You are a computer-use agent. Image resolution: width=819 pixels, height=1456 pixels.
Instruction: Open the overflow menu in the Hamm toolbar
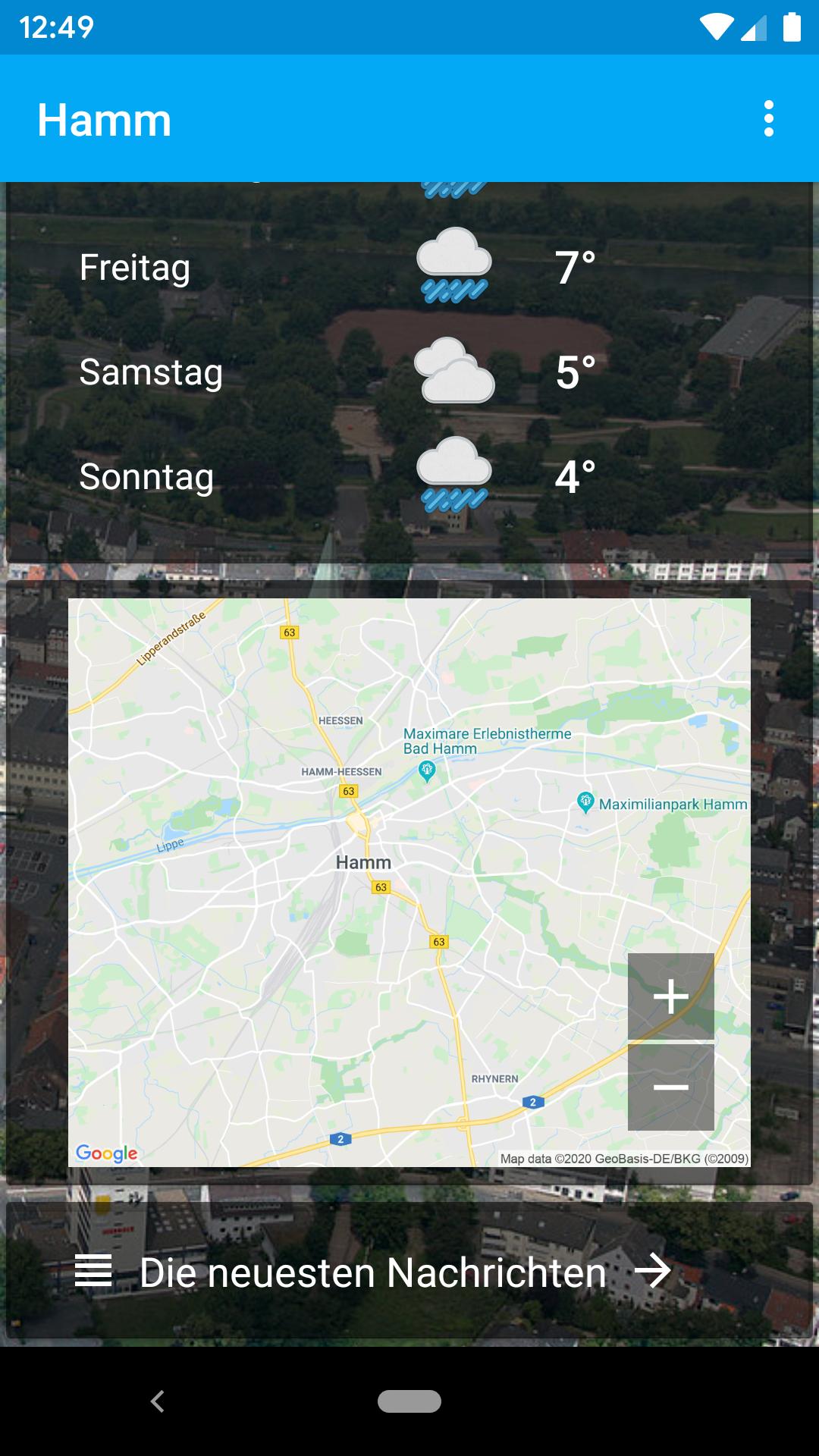769,120
